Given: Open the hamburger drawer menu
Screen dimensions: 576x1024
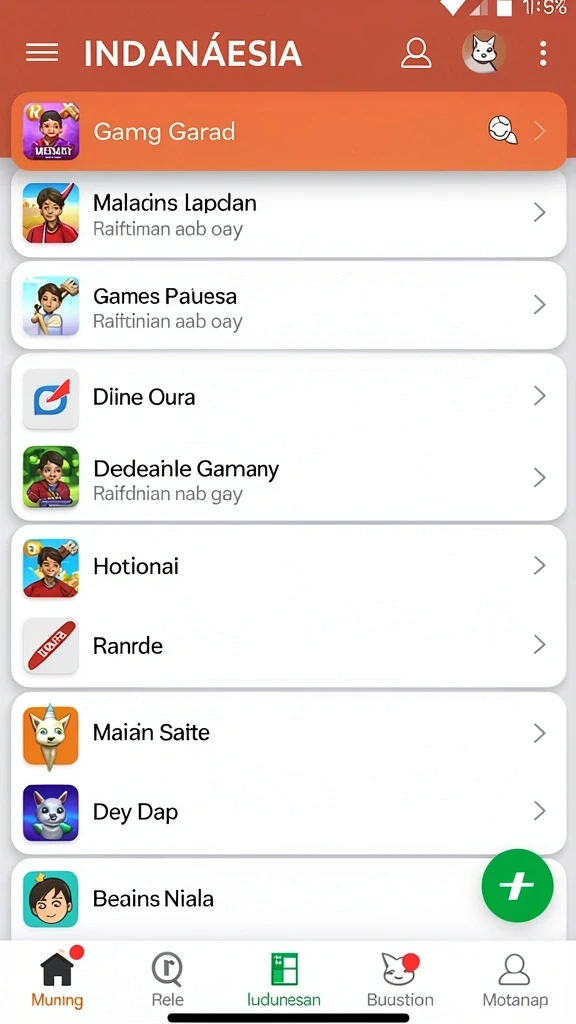Looking at the screenshot, I should pos(42,53).
